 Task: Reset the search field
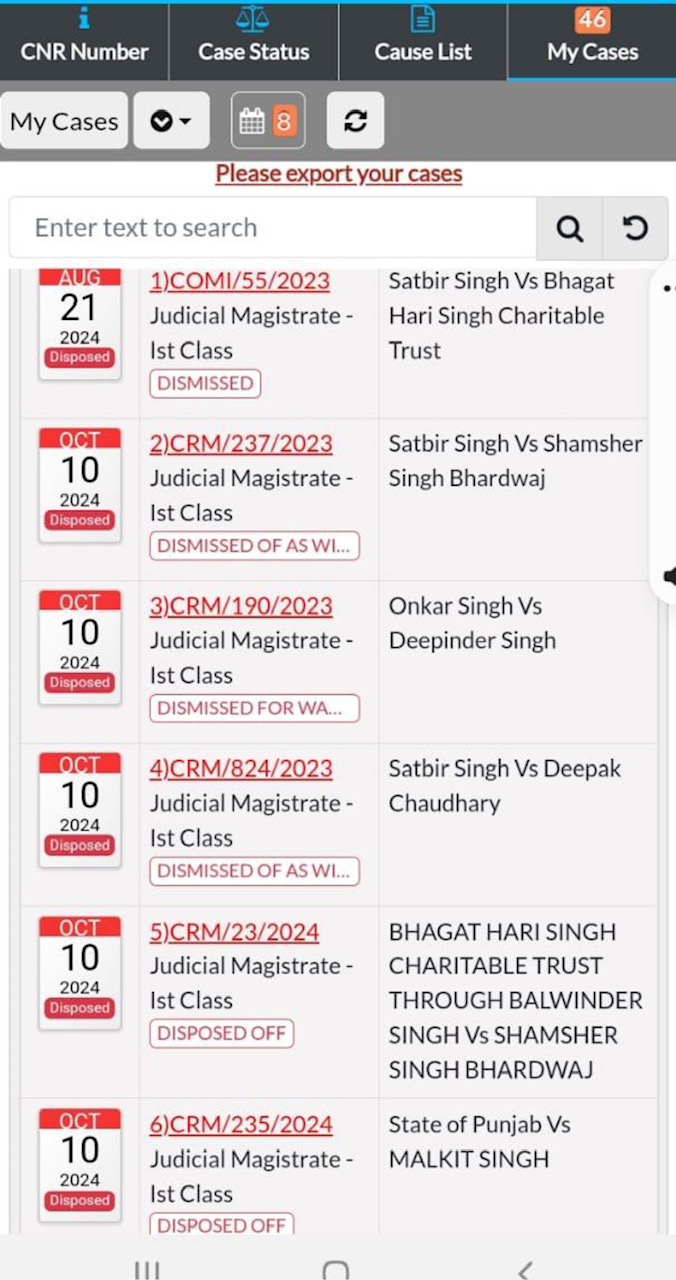click(635, 228)
